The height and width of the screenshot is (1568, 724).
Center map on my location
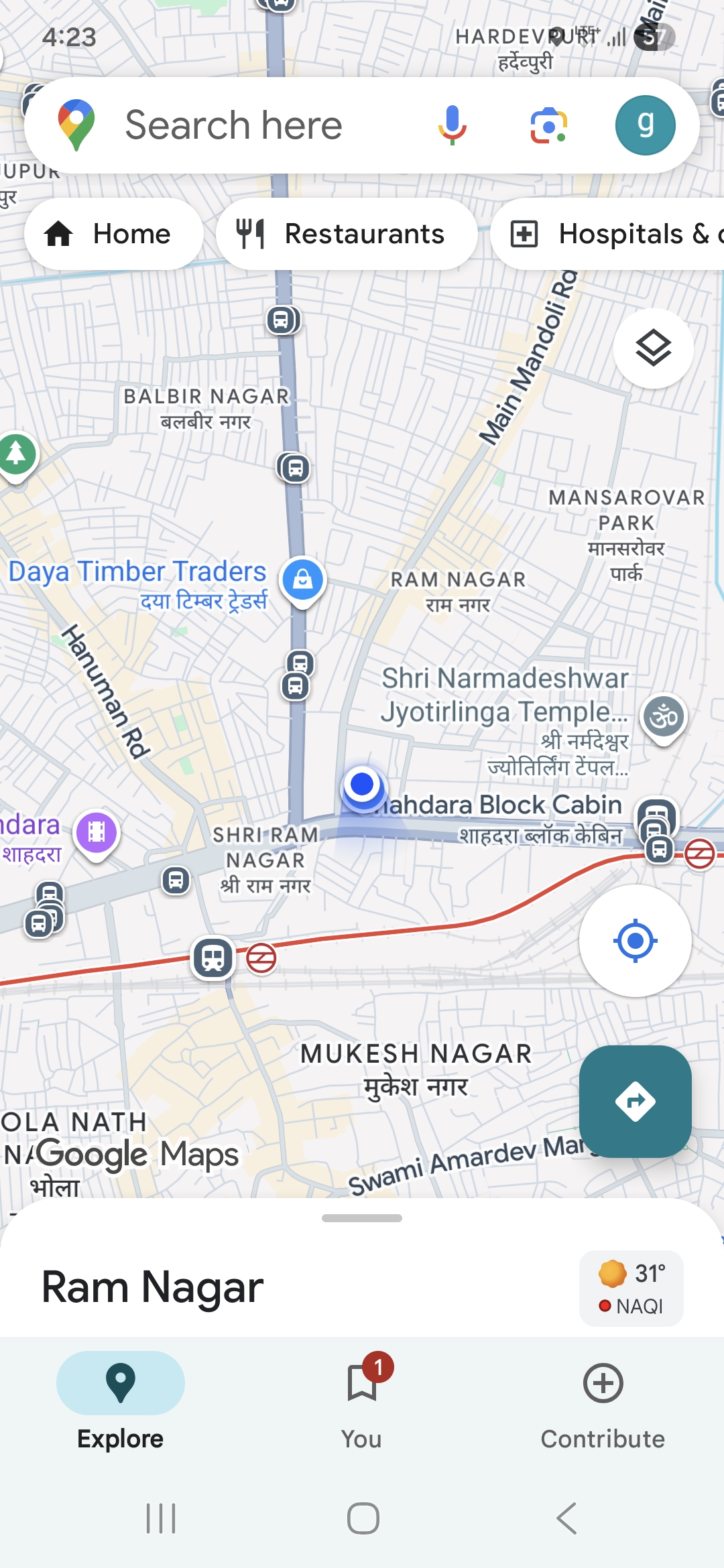pyautogui.click(x=635, y=941)
